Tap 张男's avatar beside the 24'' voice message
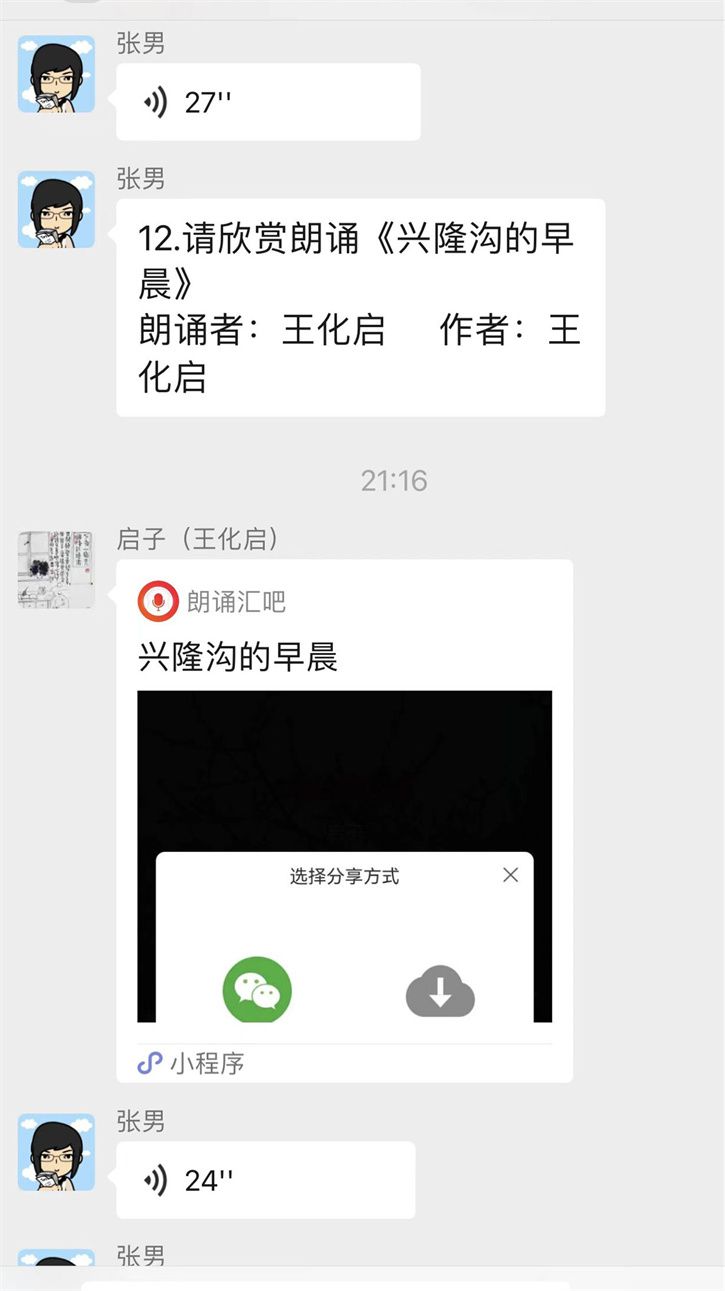Image resolution: width=725 pixels, height=1291 pixels. pyautogui.click(x=56, y=1152)
